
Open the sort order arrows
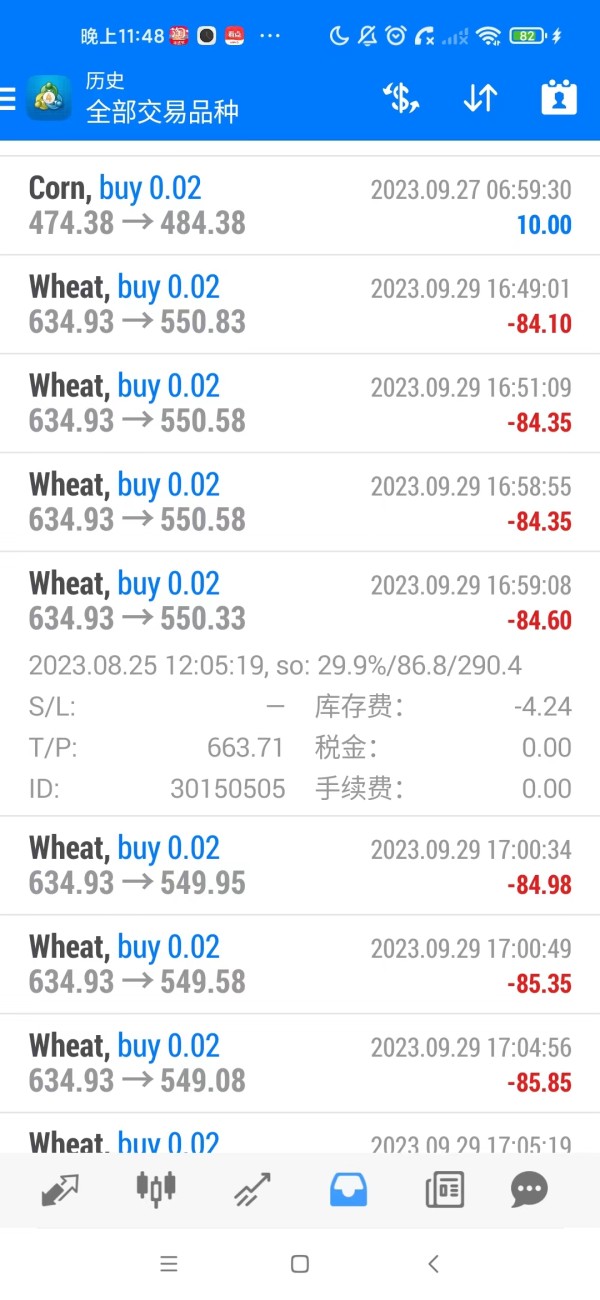coord(480,98)
